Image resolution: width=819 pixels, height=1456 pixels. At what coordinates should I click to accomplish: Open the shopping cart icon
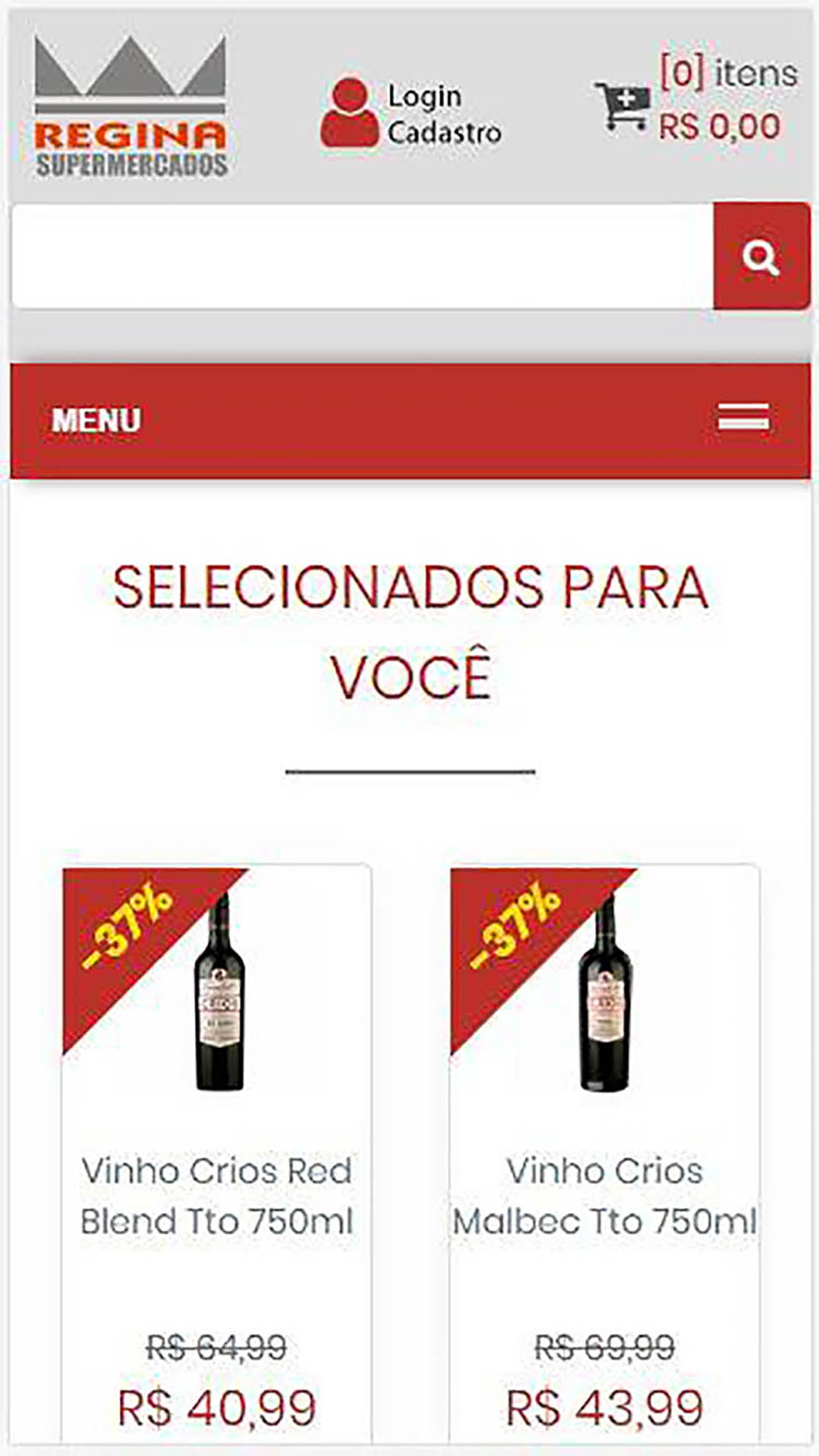click(x=622, y=106)
